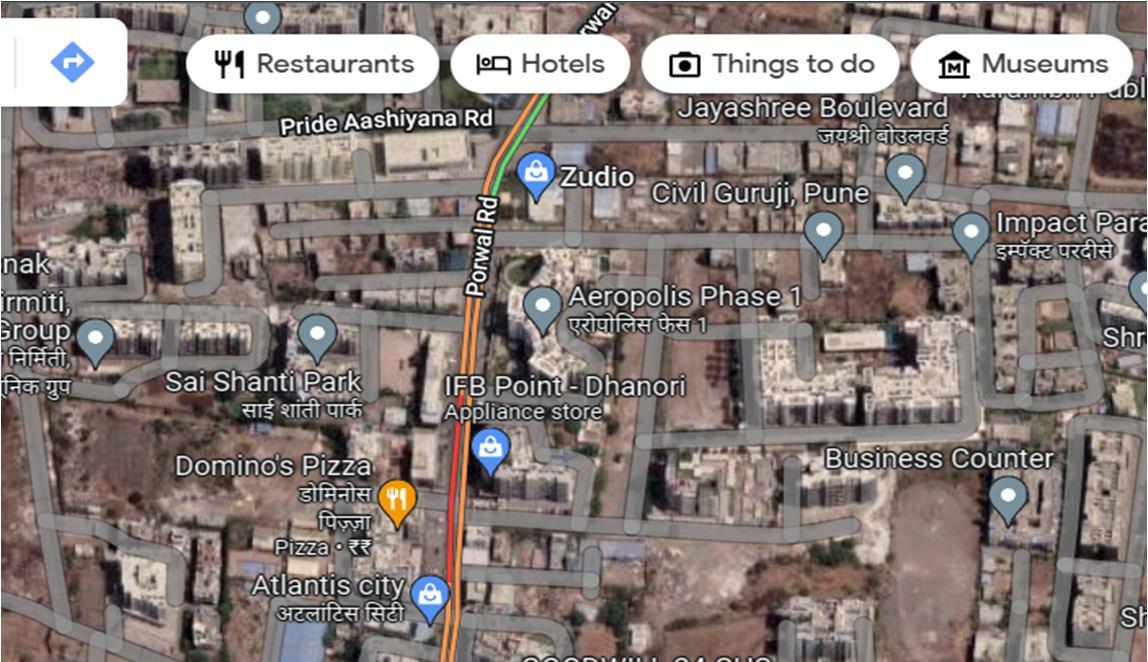Tap the Museums filter chip

coord(1022,64)
